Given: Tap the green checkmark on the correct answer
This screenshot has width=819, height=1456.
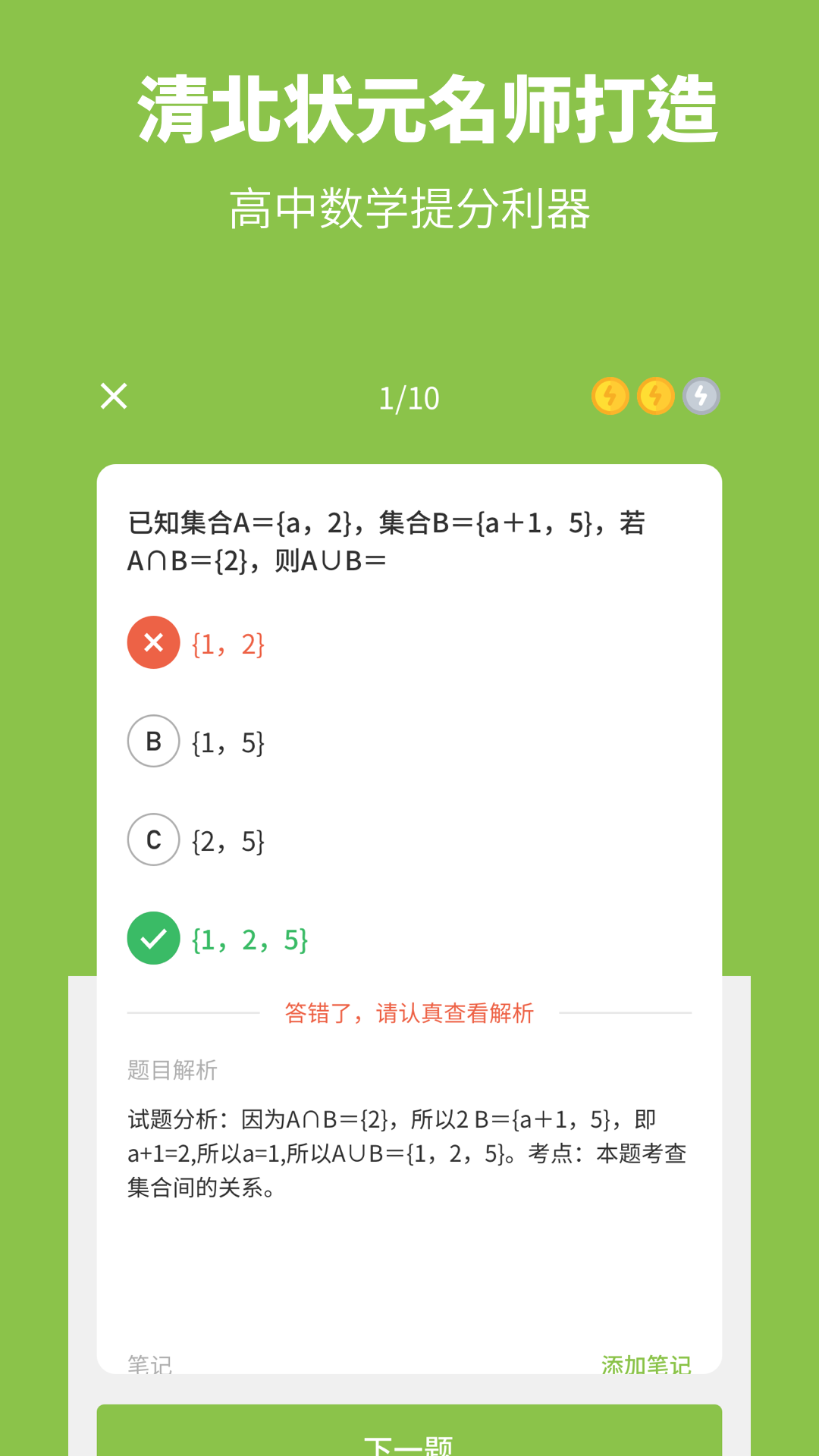Looking at the screenshot, I should tap(153, 938).
